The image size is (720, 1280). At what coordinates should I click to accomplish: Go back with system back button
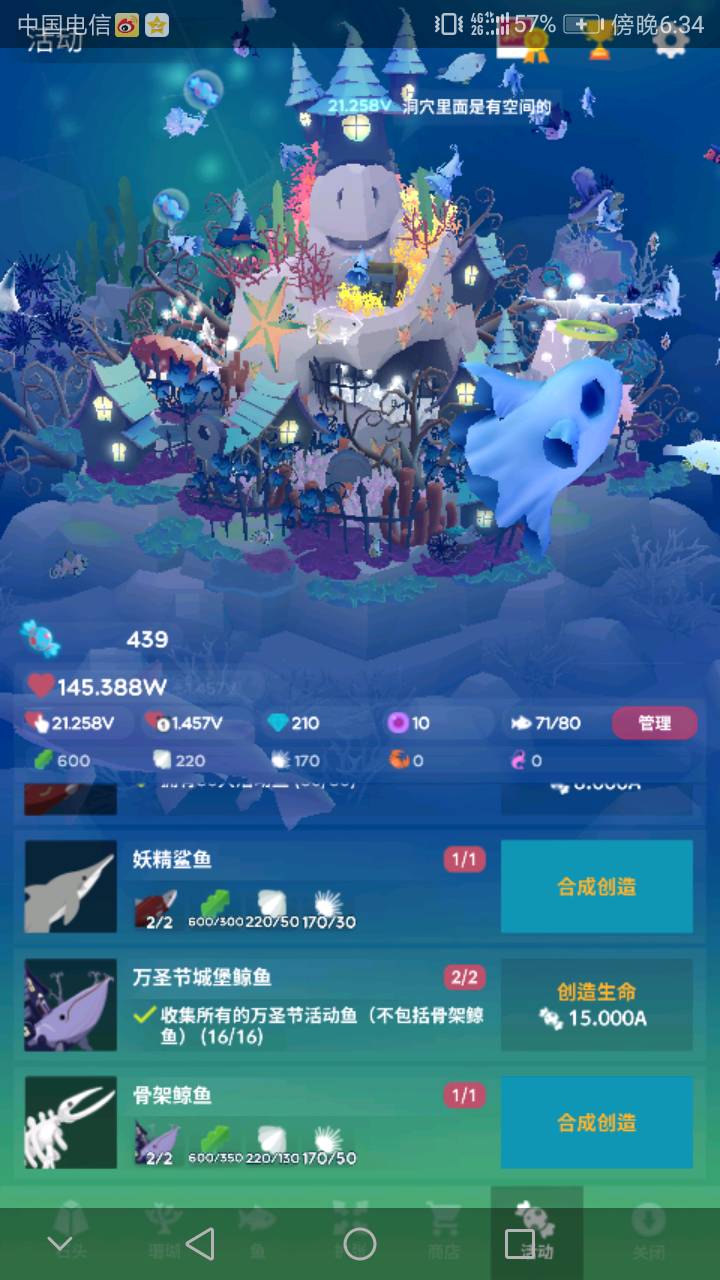(x=200, y=1244)
